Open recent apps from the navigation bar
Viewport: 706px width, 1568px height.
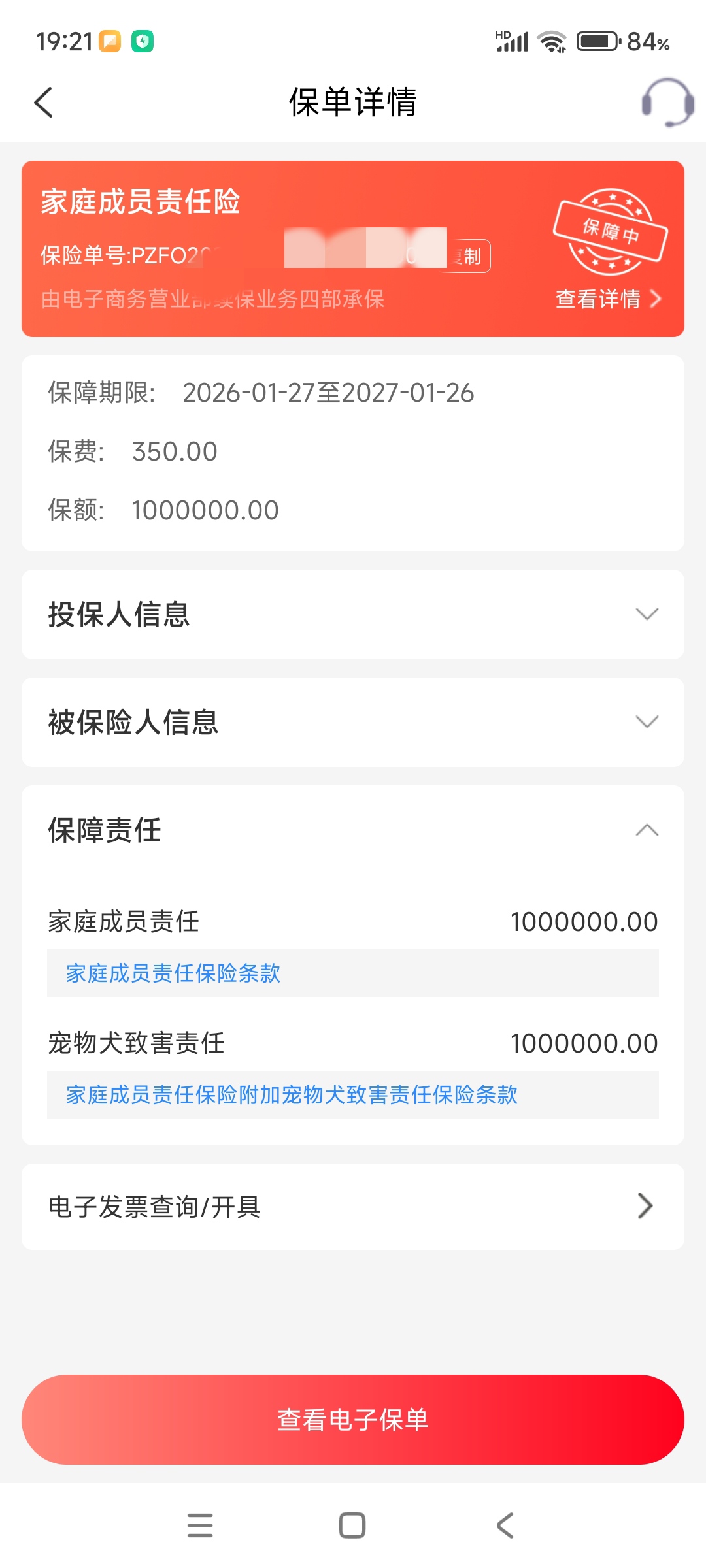(200, 1526)
